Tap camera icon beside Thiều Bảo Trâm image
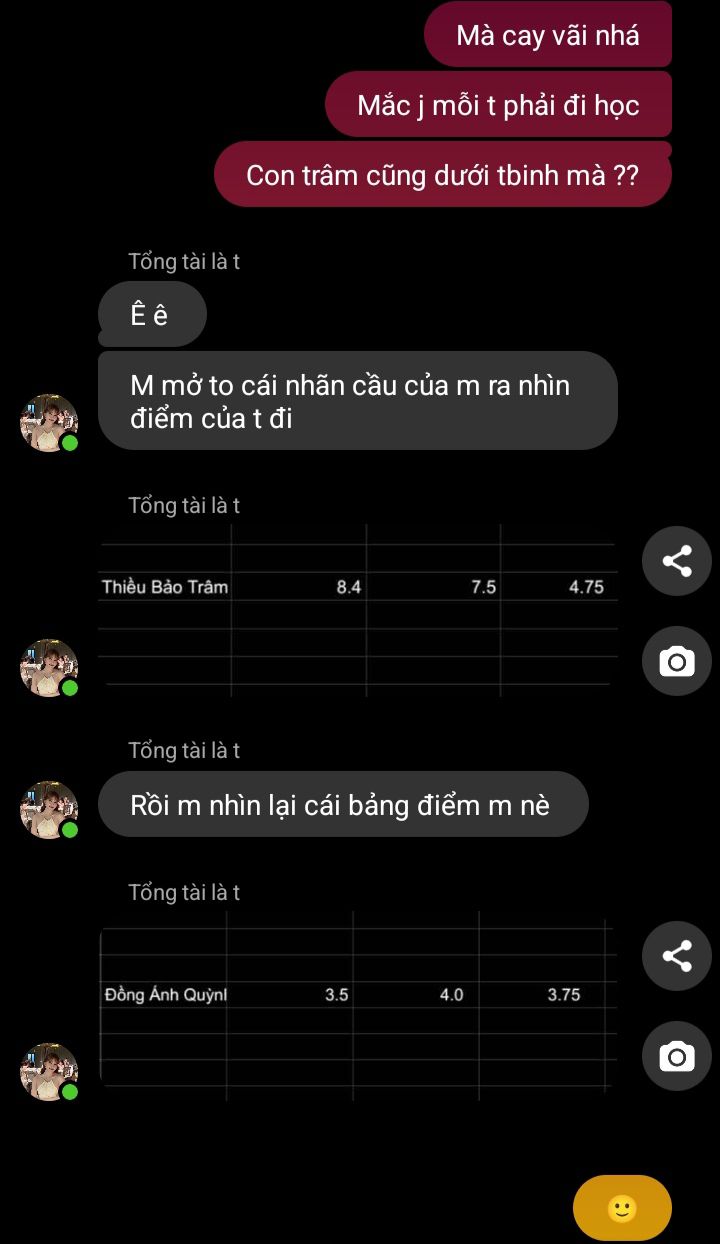 [x=677, y=661]
